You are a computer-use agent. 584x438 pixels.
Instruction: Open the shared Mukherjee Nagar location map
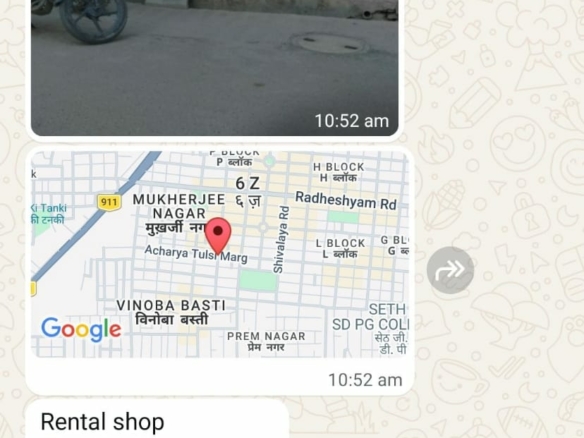click(x=220, y=254)
